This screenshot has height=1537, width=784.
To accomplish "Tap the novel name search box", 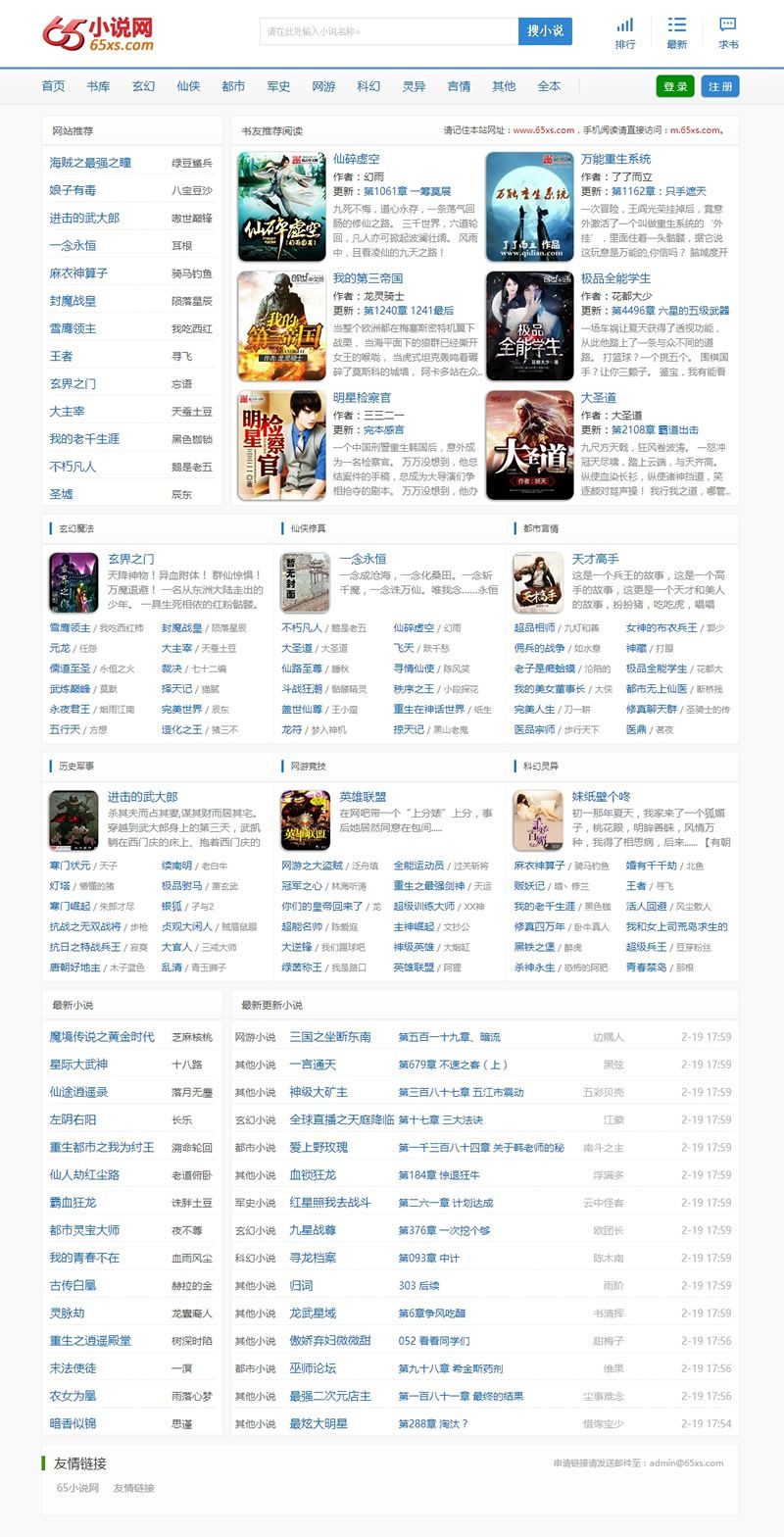I will pos(389,31).
